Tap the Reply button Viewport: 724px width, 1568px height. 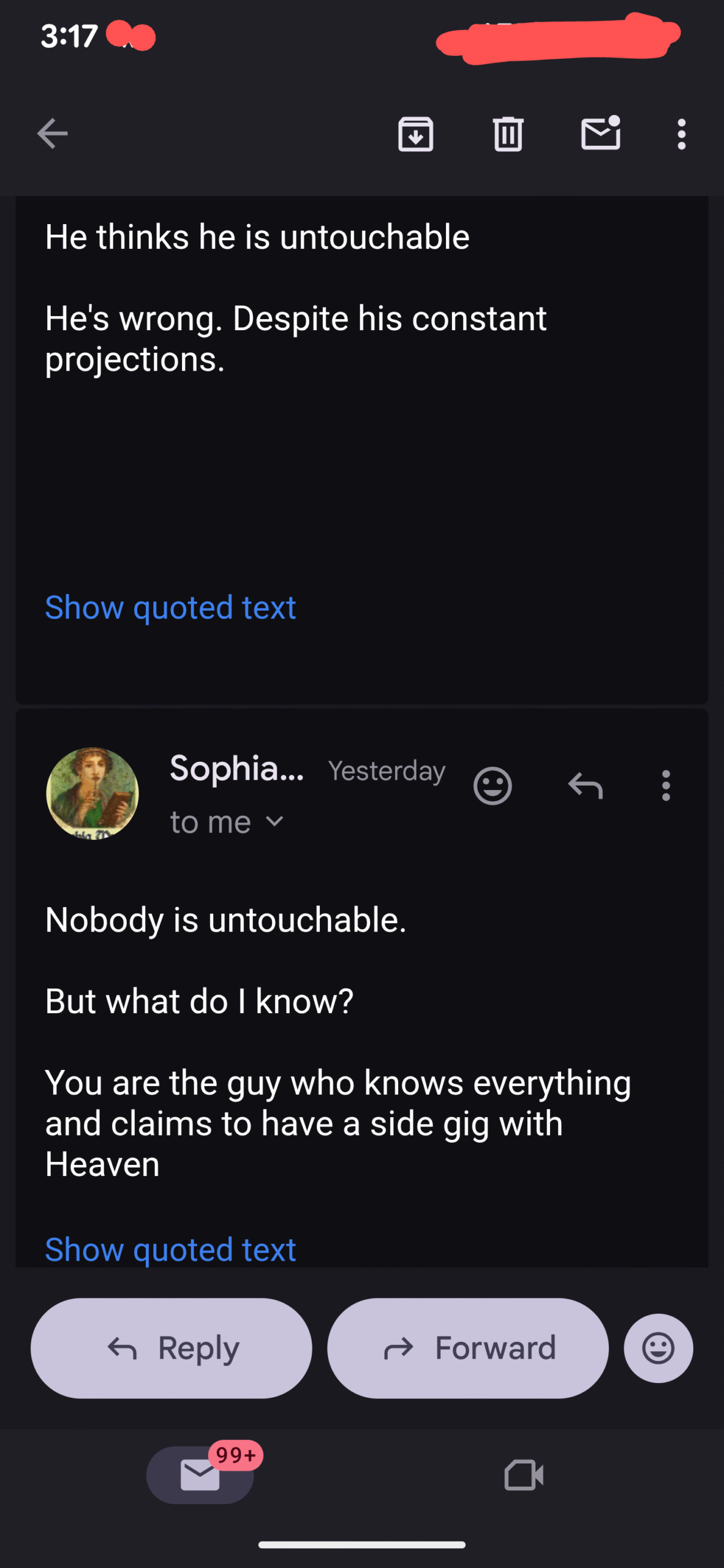(x=172, y=1348)
